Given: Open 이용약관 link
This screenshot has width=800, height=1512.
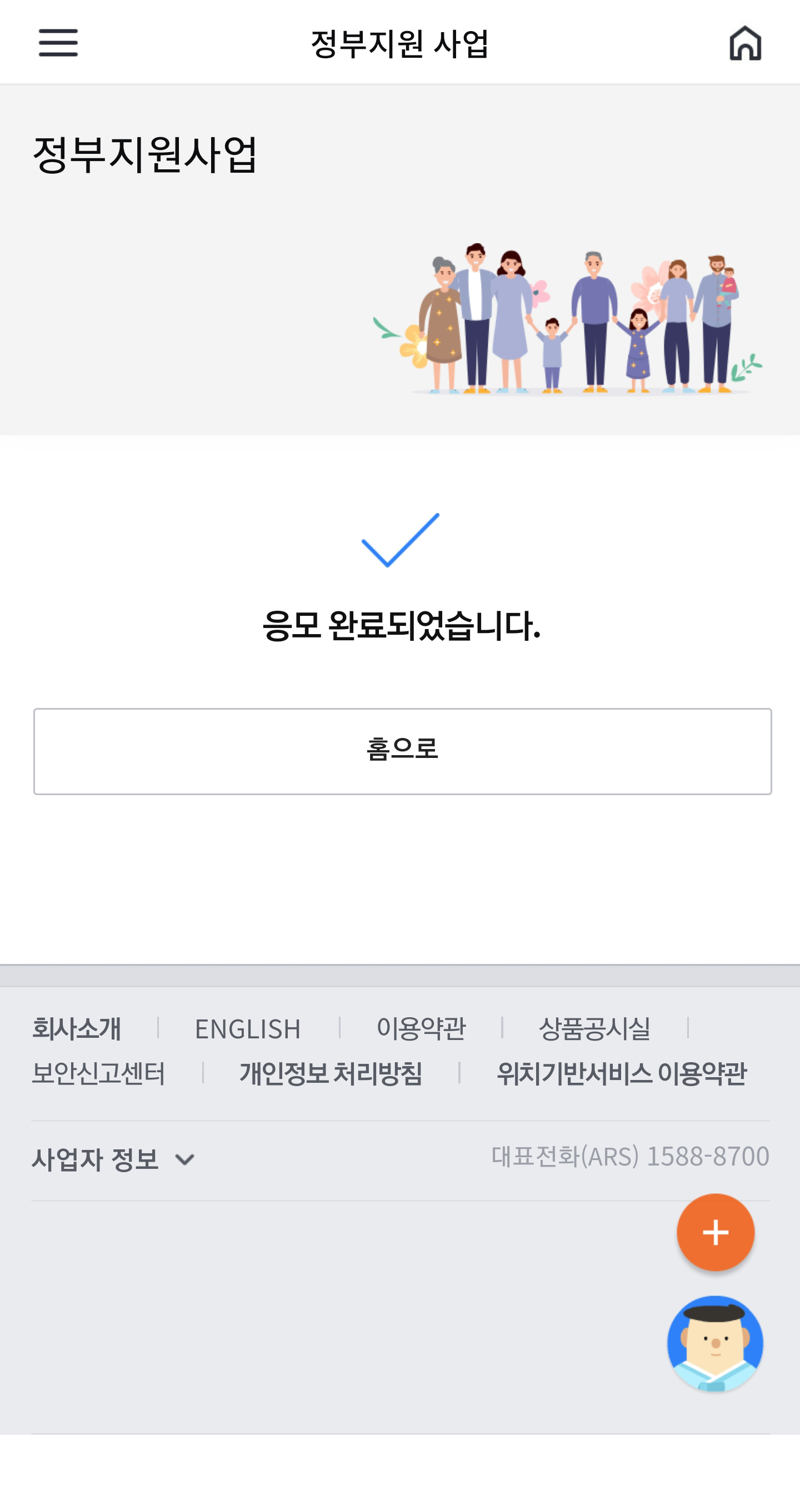Looking at the screenshot, I should 421,1028.
